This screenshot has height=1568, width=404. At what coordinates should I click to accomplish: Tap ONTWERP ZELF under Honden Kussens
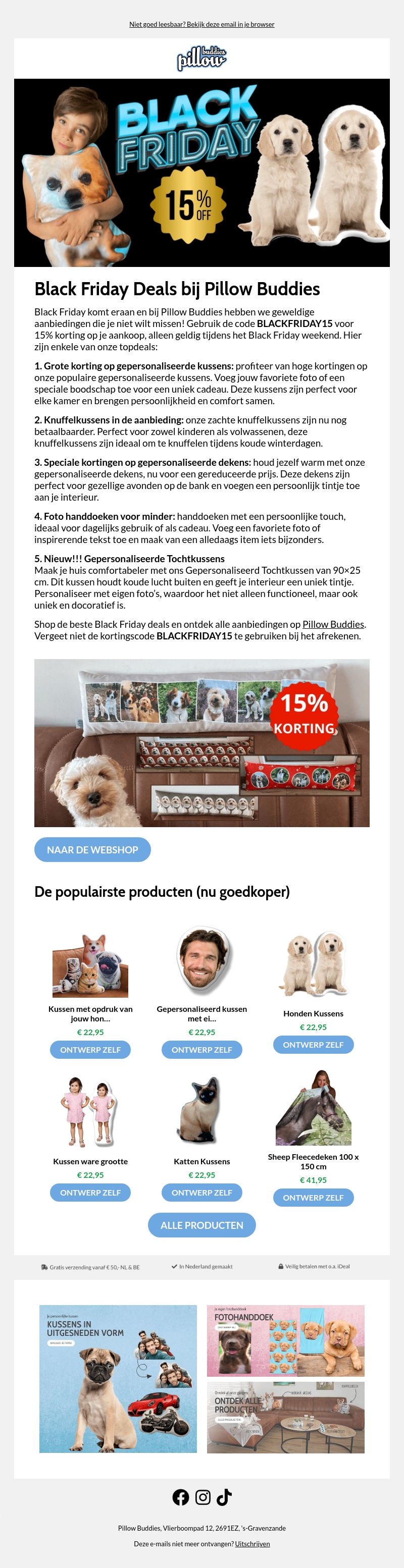click(x=313, y=1045)
